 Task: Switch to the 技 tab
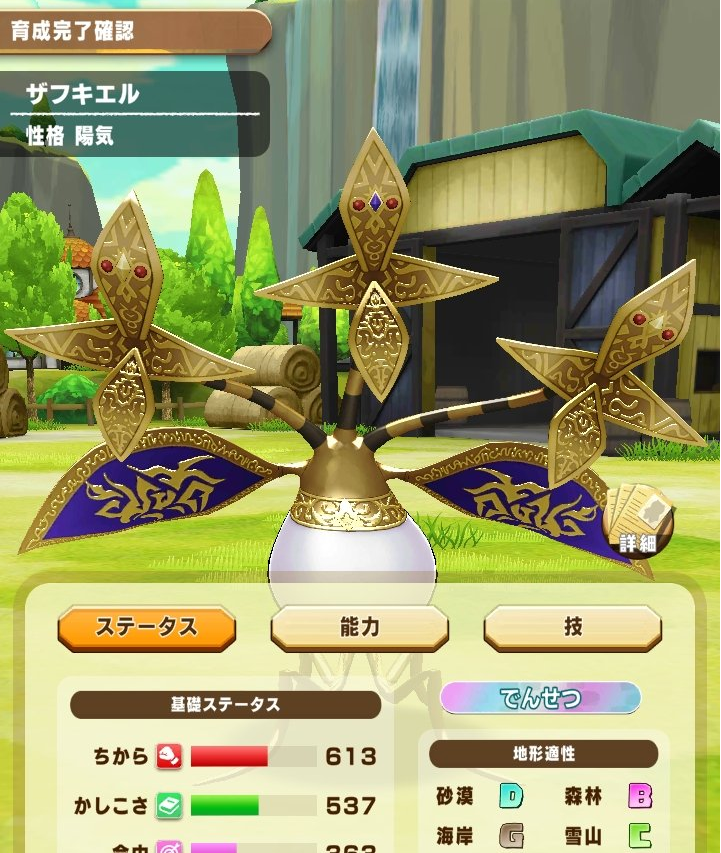coord(572,628)
